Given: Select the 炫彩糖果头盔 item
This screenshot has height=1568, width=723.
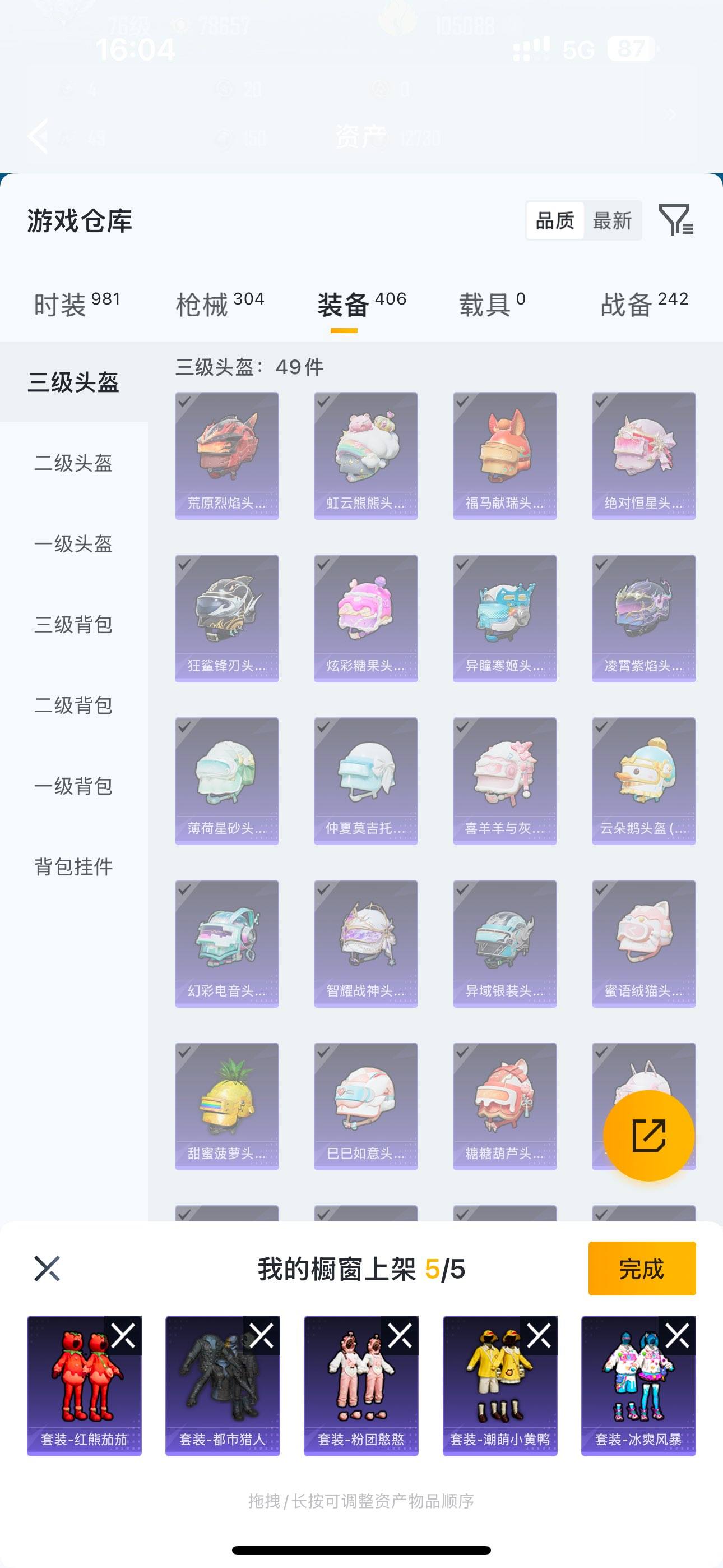Looking at the screenshot, I should [366, 618].
